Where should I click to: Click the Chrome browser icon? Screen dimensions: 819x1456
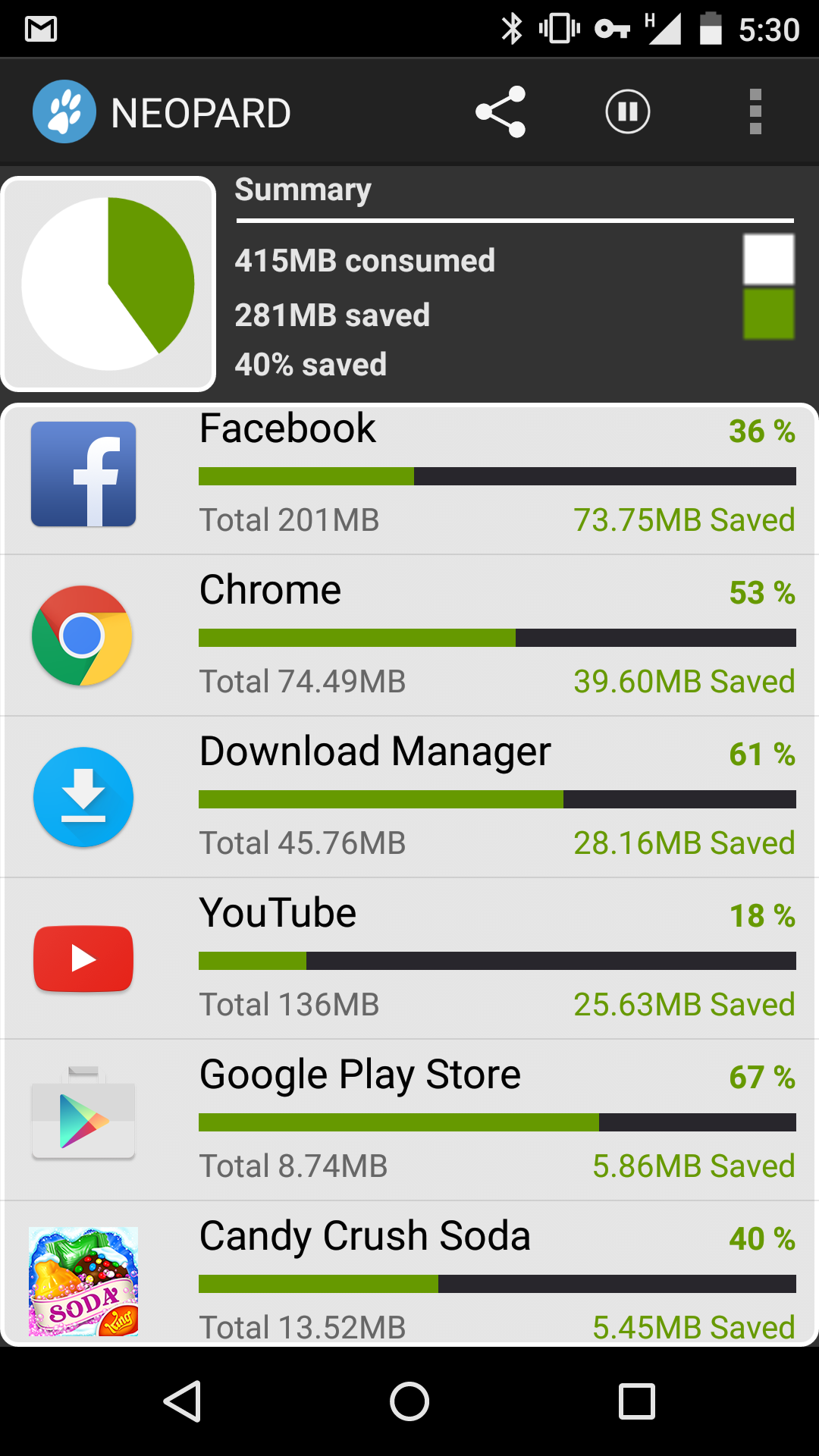click(83, 635)
